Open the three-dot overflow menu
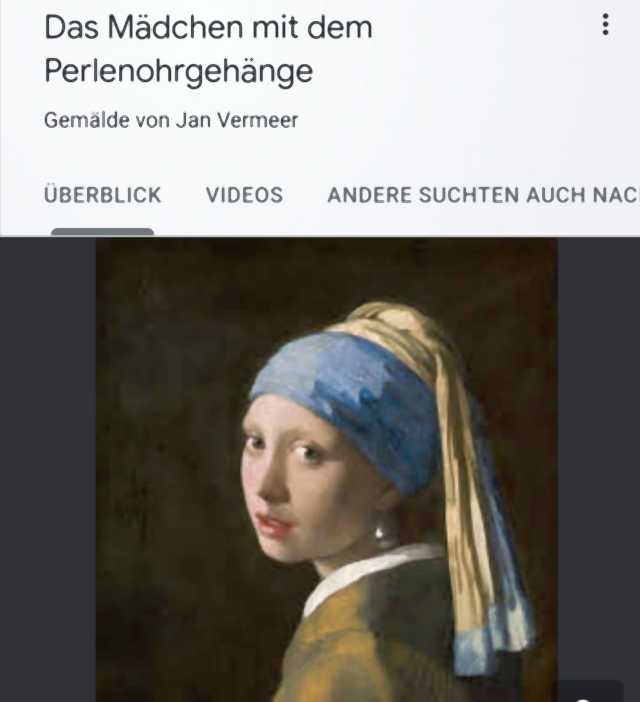This screenshot has height=702, width=640. pos(605,26)
